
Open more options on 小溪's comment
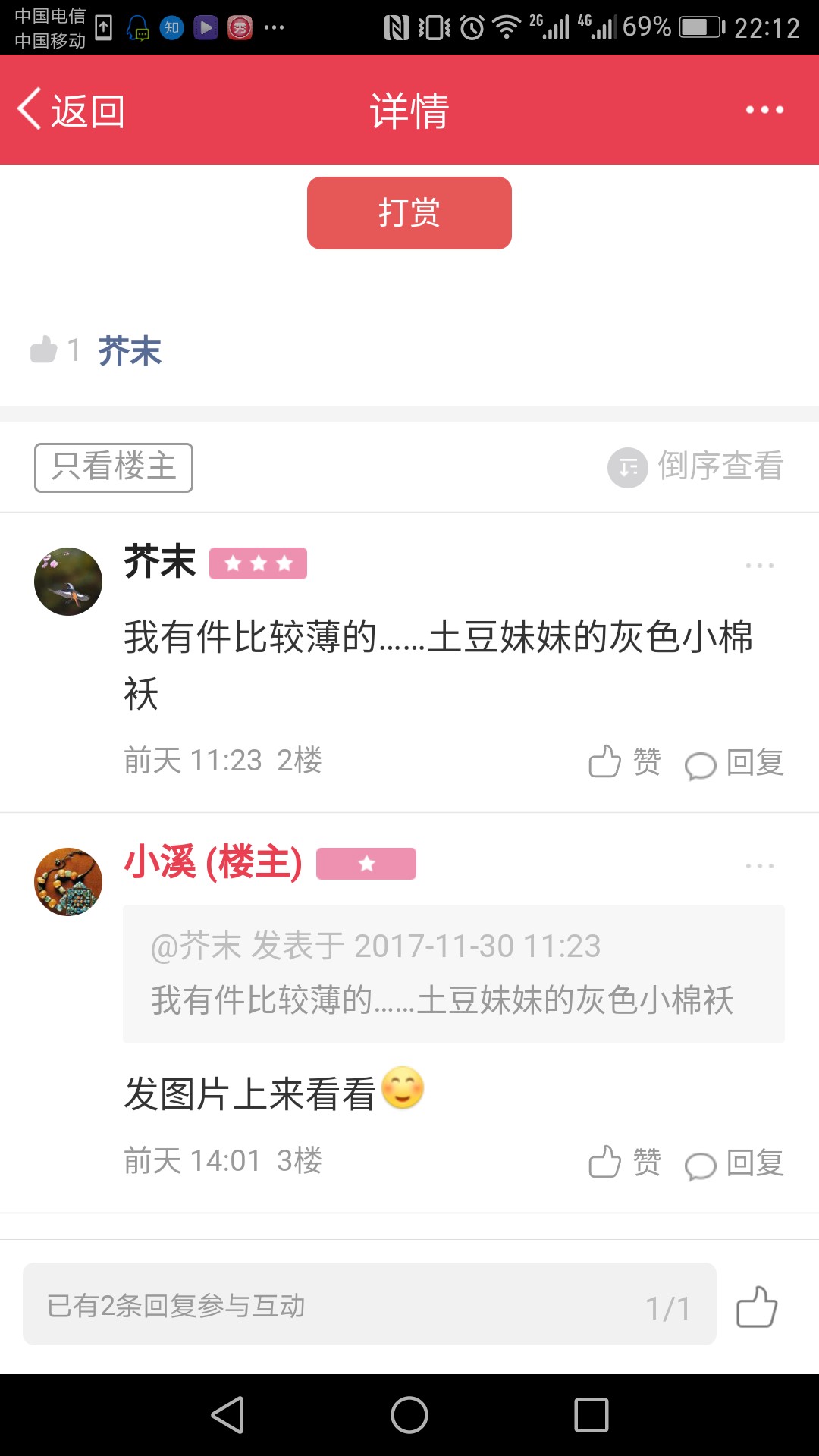pyautogui.click(x=759, y=866)
